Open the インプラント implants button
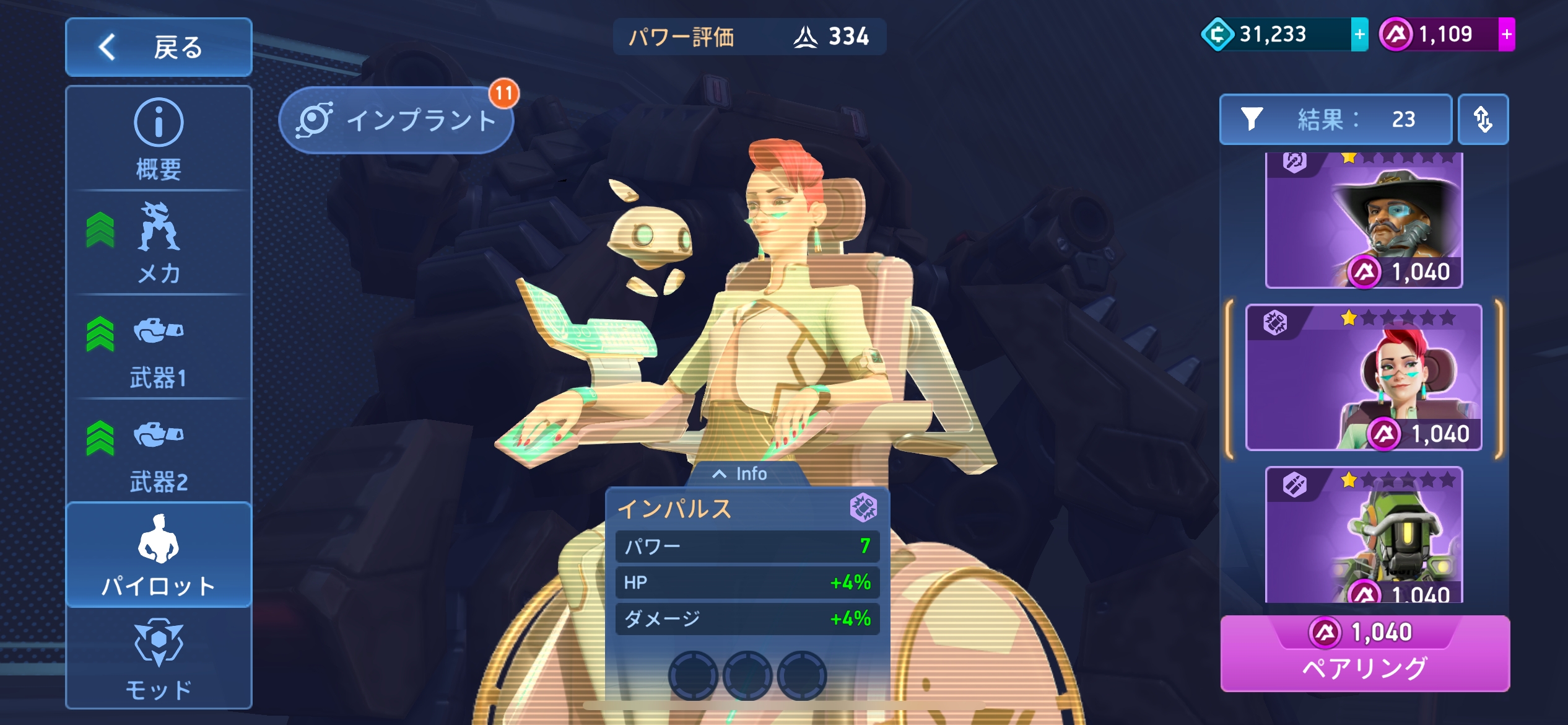This screenshot has height=725, width=1568. point(396,120)
